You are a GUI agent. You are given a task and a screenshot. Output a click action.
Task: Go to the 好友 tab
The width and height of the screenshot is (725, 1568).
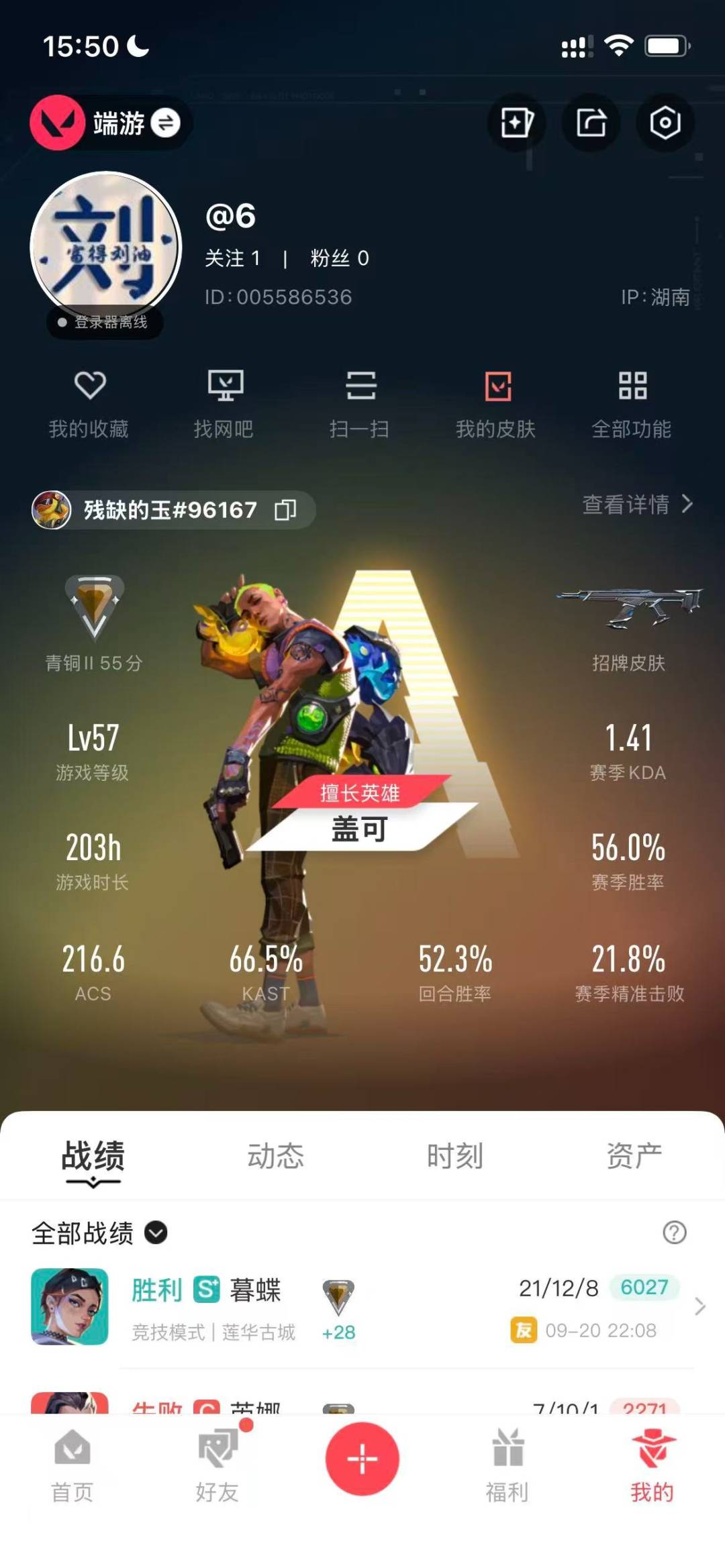[x=217, y=1467]
